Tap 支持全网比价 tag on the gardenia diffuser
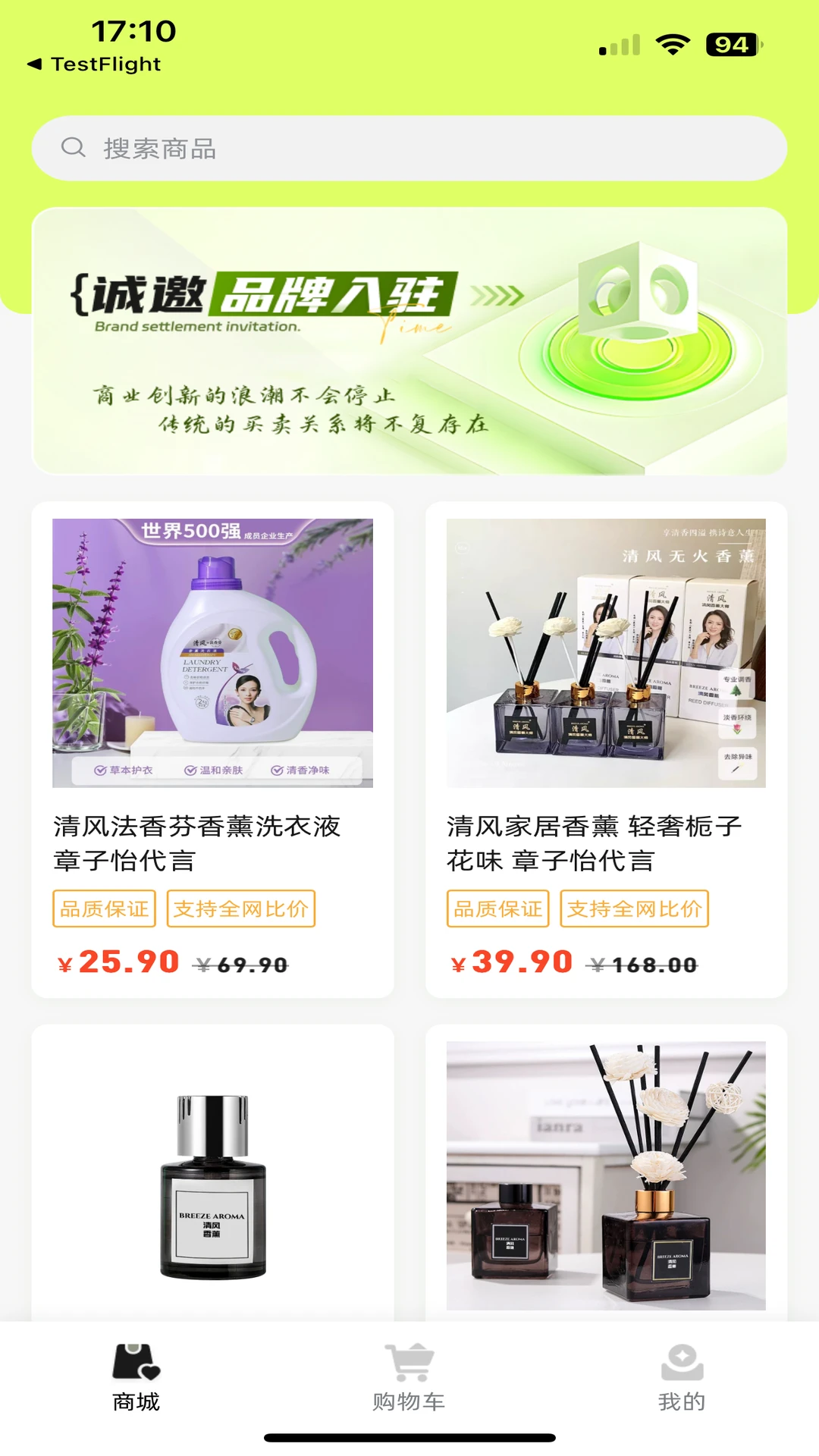 (634, 909)
